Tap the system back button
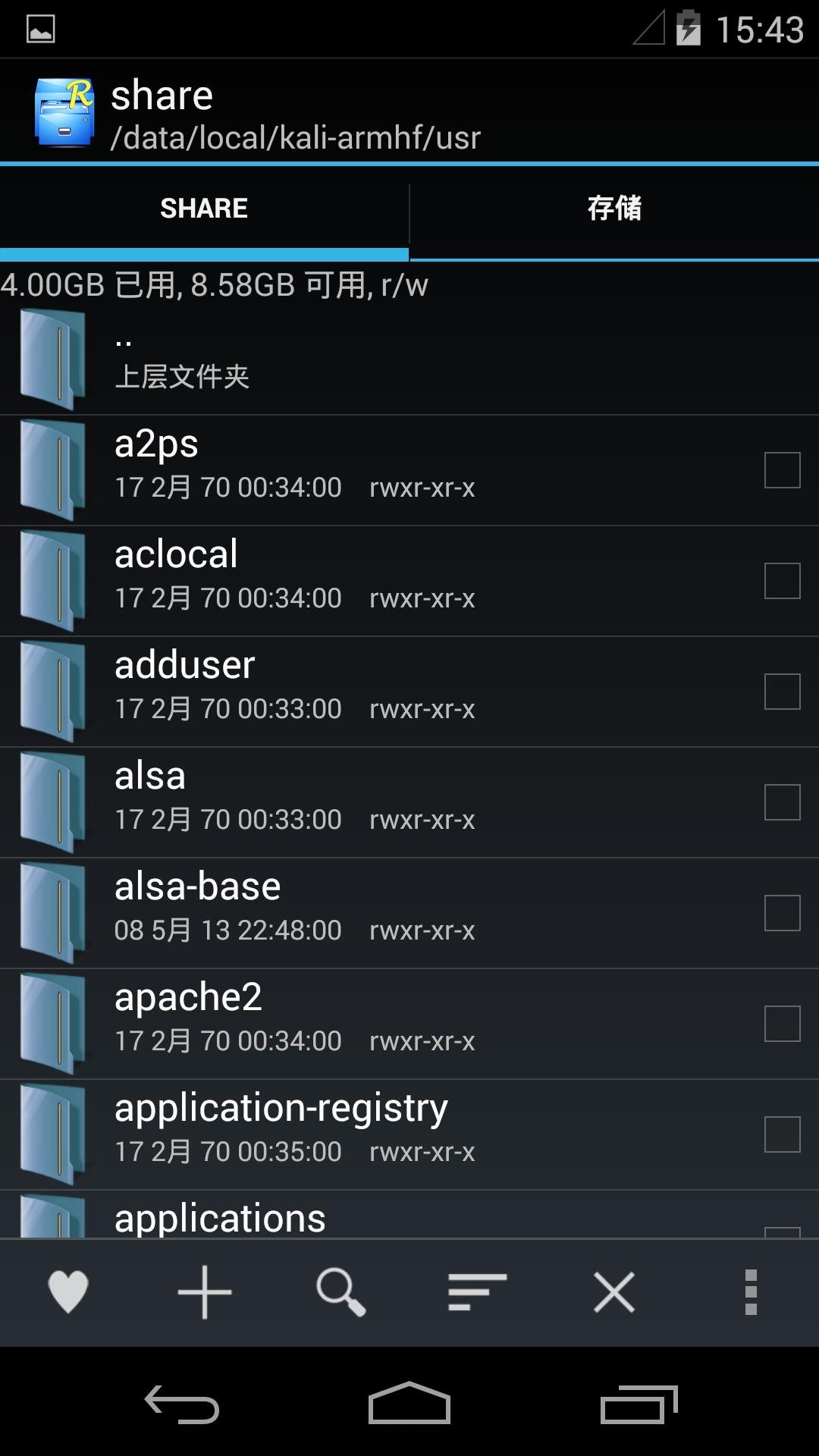 coord(182,1404)
